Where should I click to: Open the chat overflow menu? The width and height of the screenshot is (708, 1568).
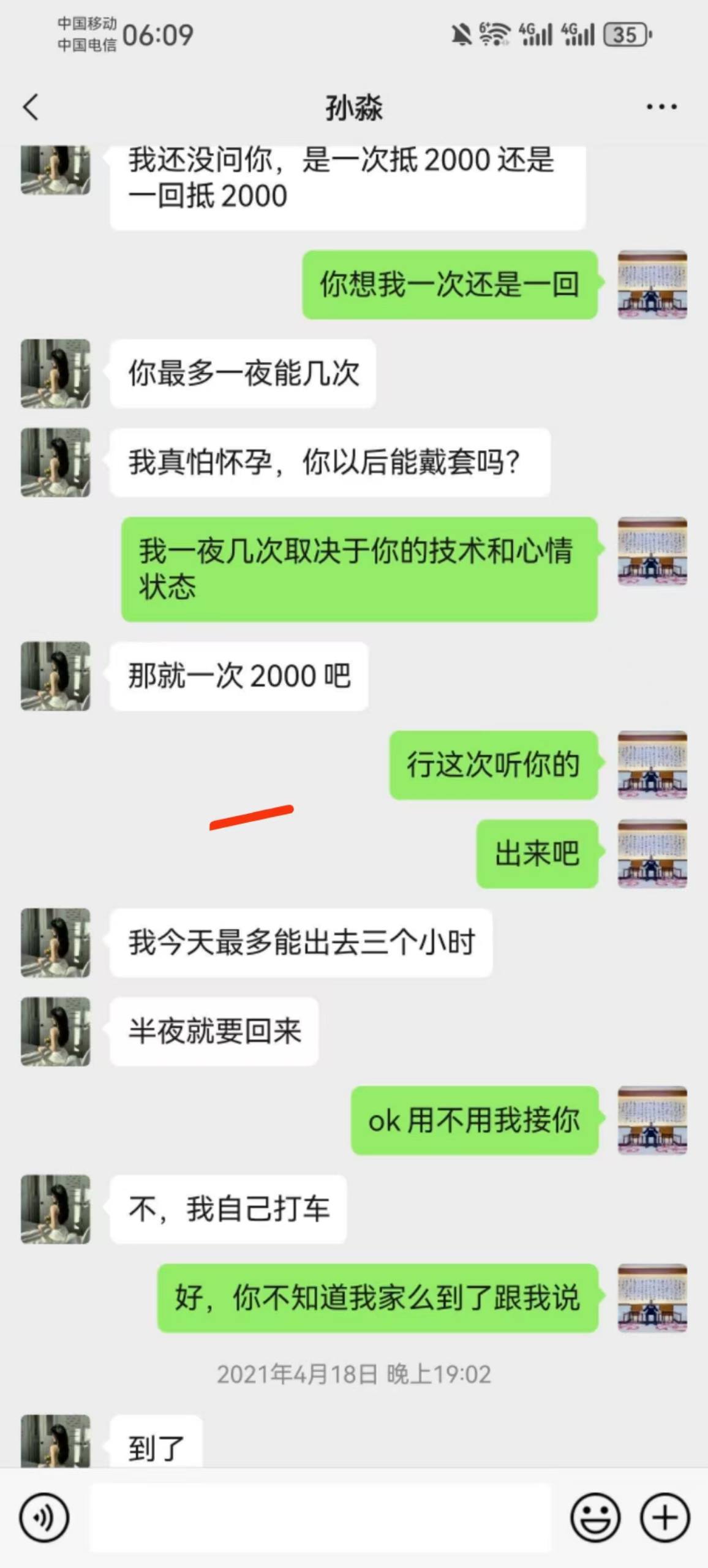(661, 107)
